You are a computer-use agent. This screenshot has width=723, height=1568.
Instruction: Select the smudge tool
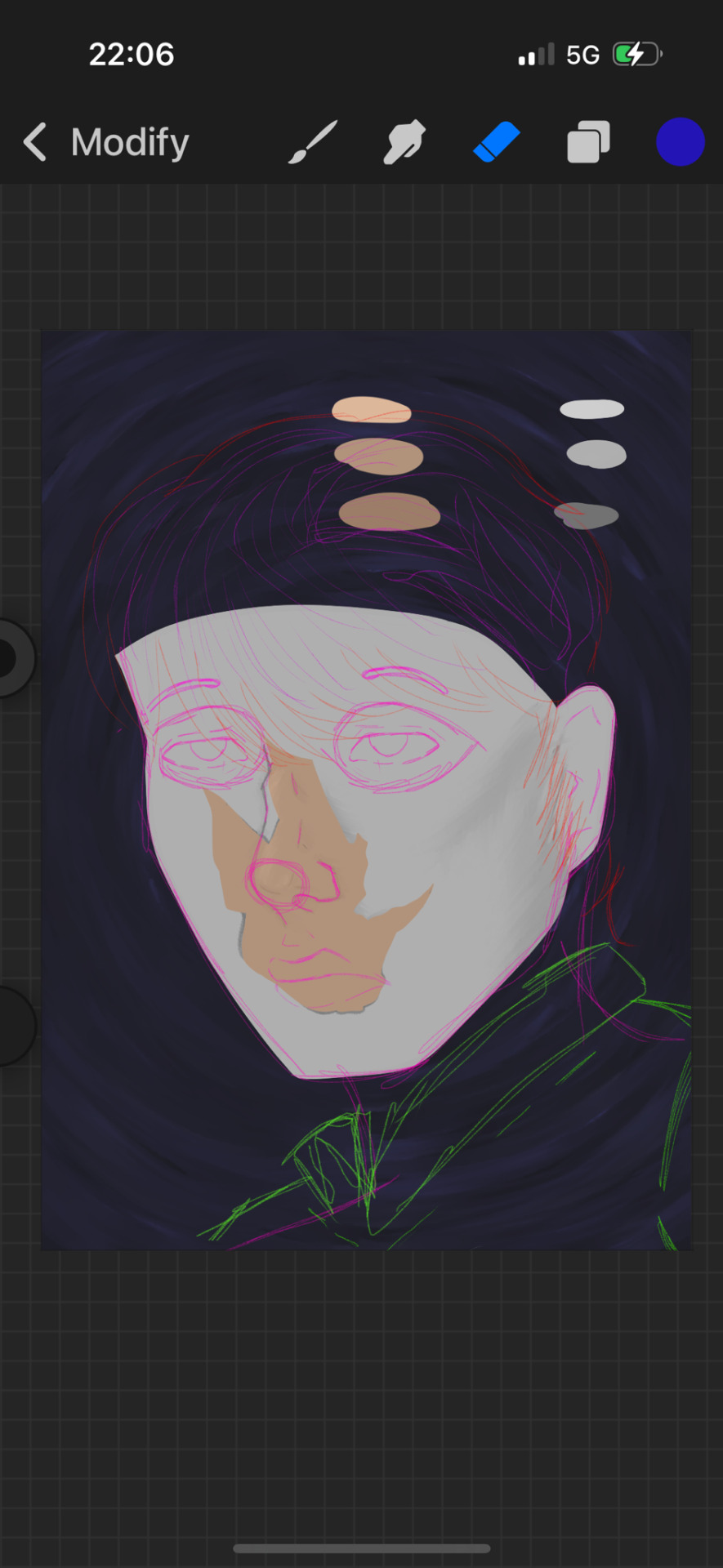tap(404, 142)
